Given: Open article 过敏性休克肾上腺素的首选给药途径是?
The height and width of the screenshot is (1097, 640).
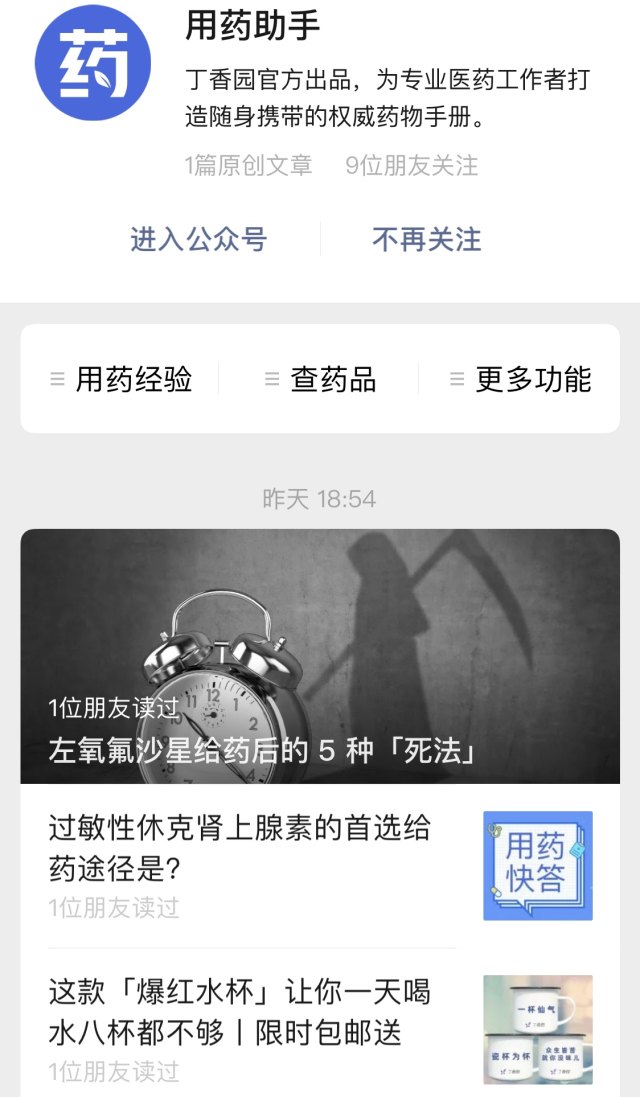Looking at the screenshot, I should (240, 847).
